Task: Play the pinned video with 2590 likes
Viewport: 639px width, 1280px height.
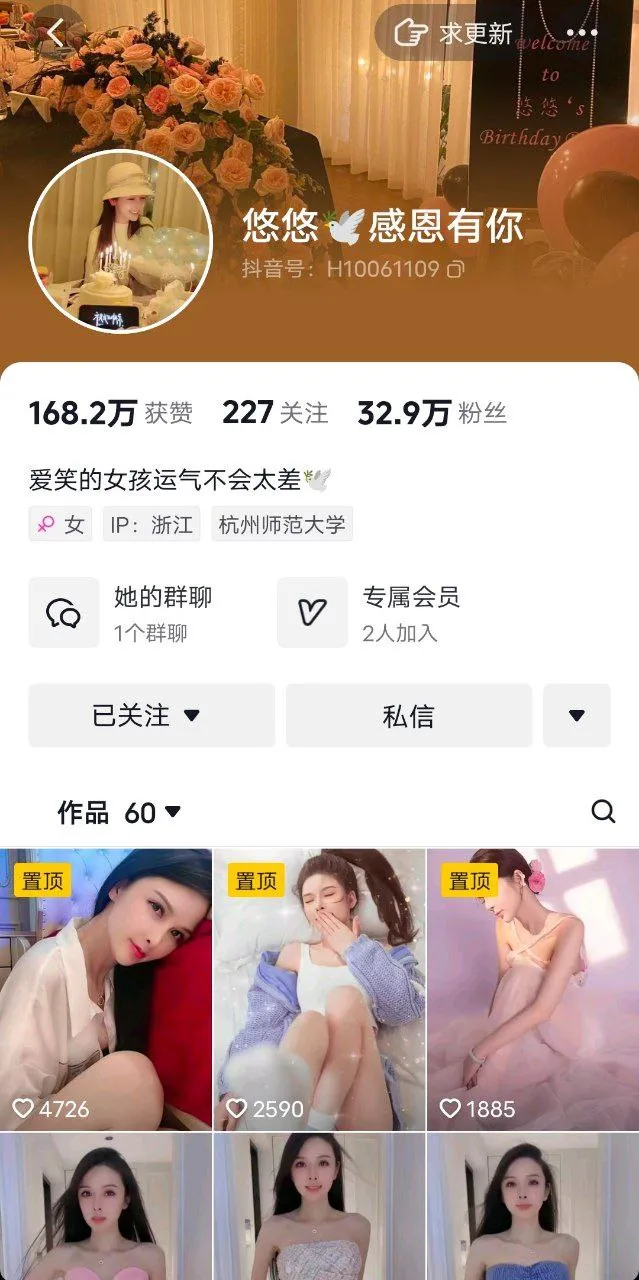Action: click(319, 990)
